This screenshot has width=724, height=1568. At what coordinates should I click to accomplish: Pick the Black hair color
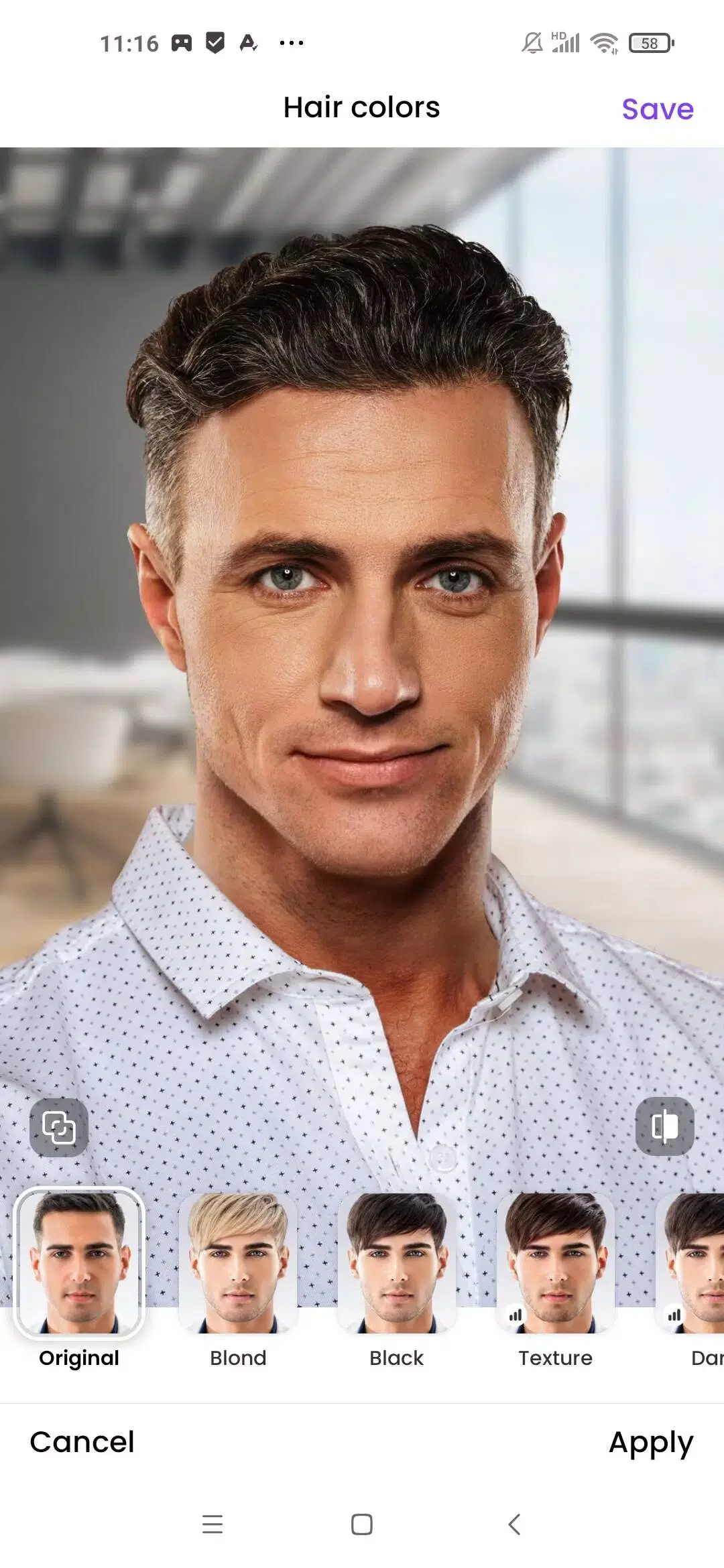pos(397,1263)
